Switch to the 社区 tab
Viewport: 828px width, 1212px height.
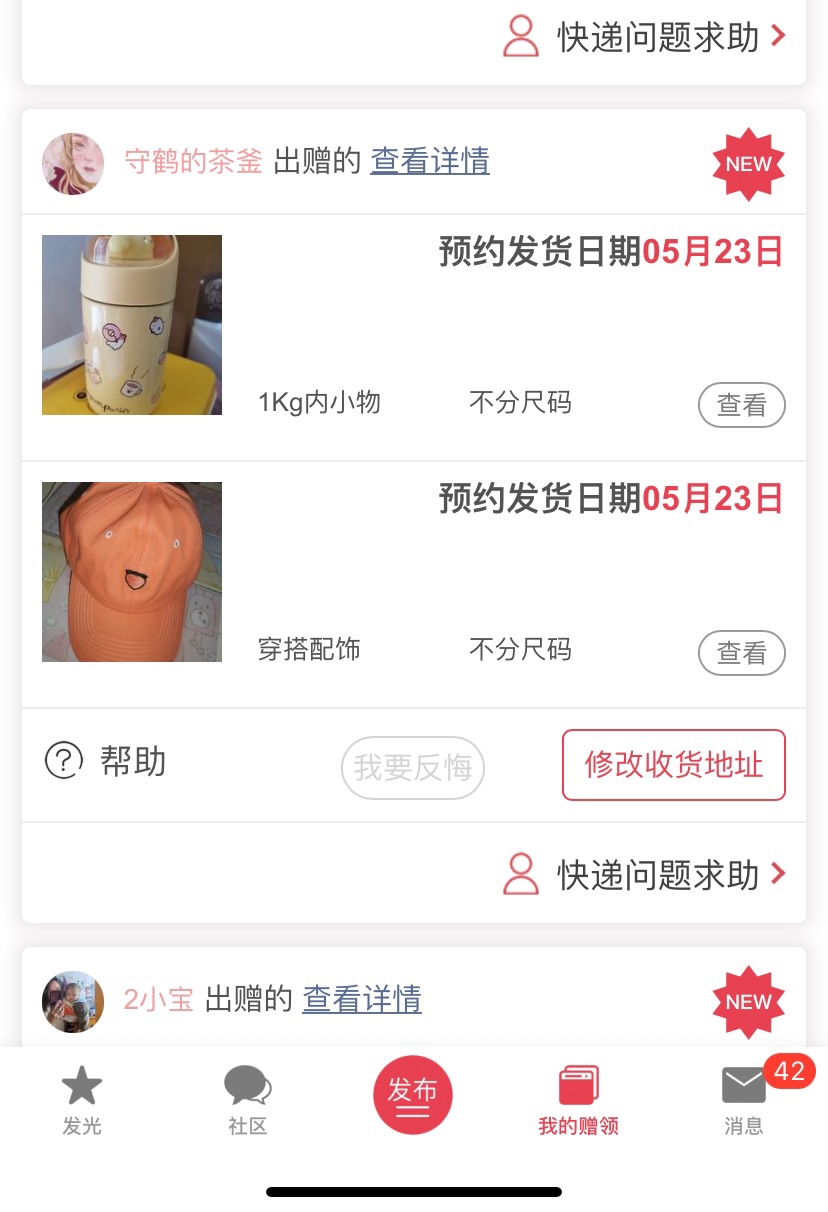coord(247,1100)
